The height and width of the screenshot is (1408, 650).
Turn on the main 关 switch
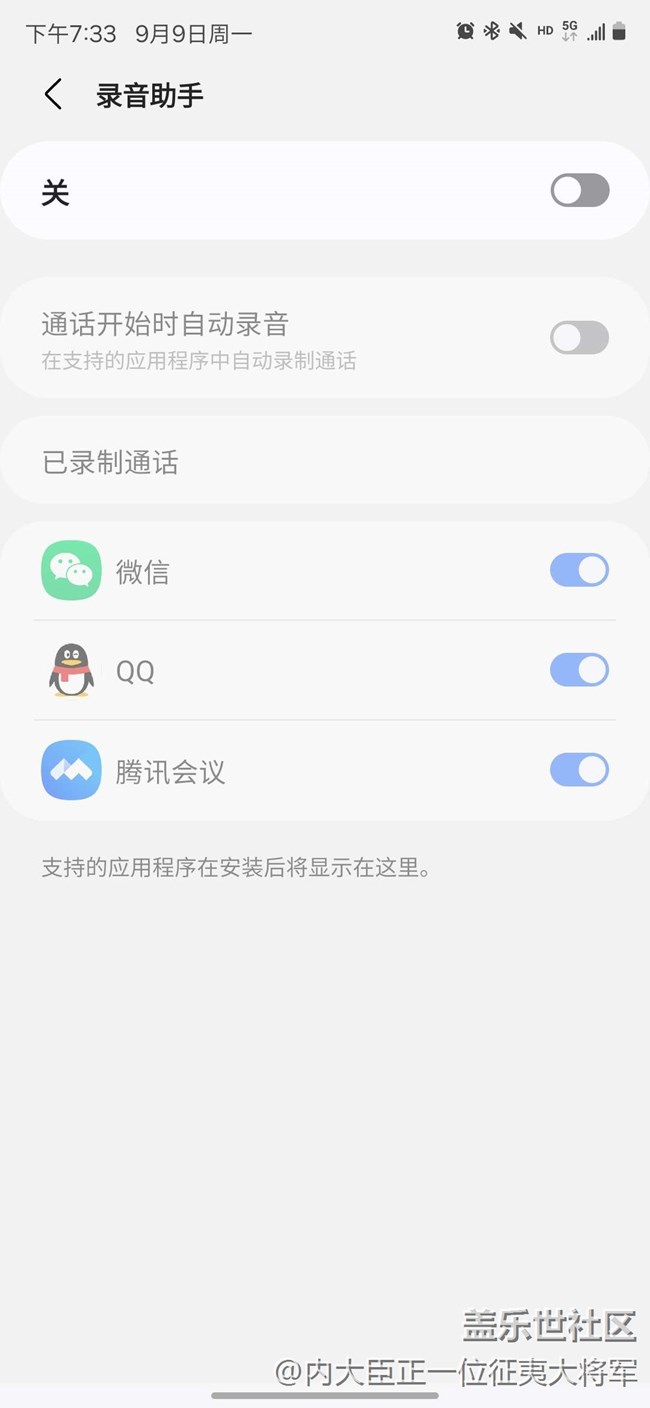[x=580, y=190]
